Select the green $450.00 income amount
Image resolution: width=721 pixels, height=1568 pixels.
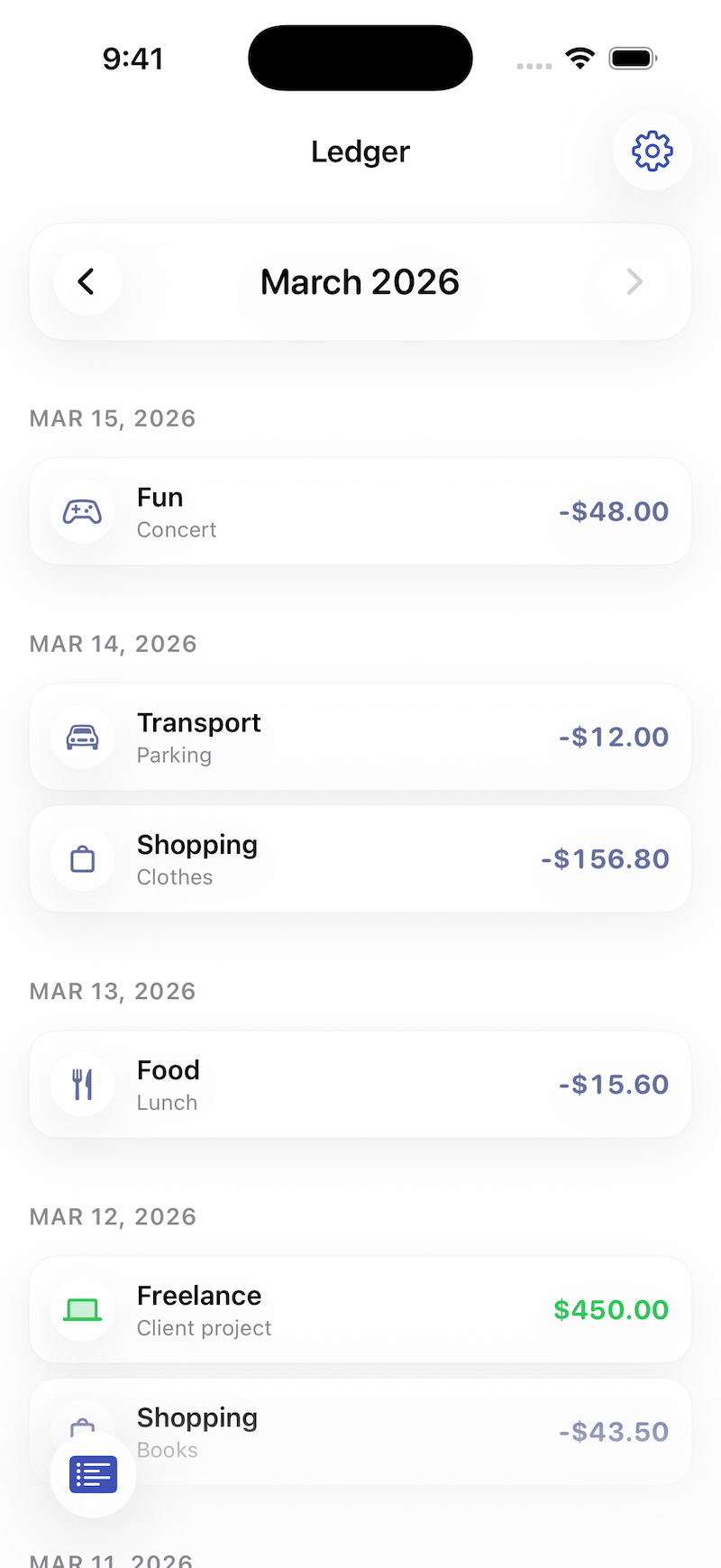coord(611,1309)
